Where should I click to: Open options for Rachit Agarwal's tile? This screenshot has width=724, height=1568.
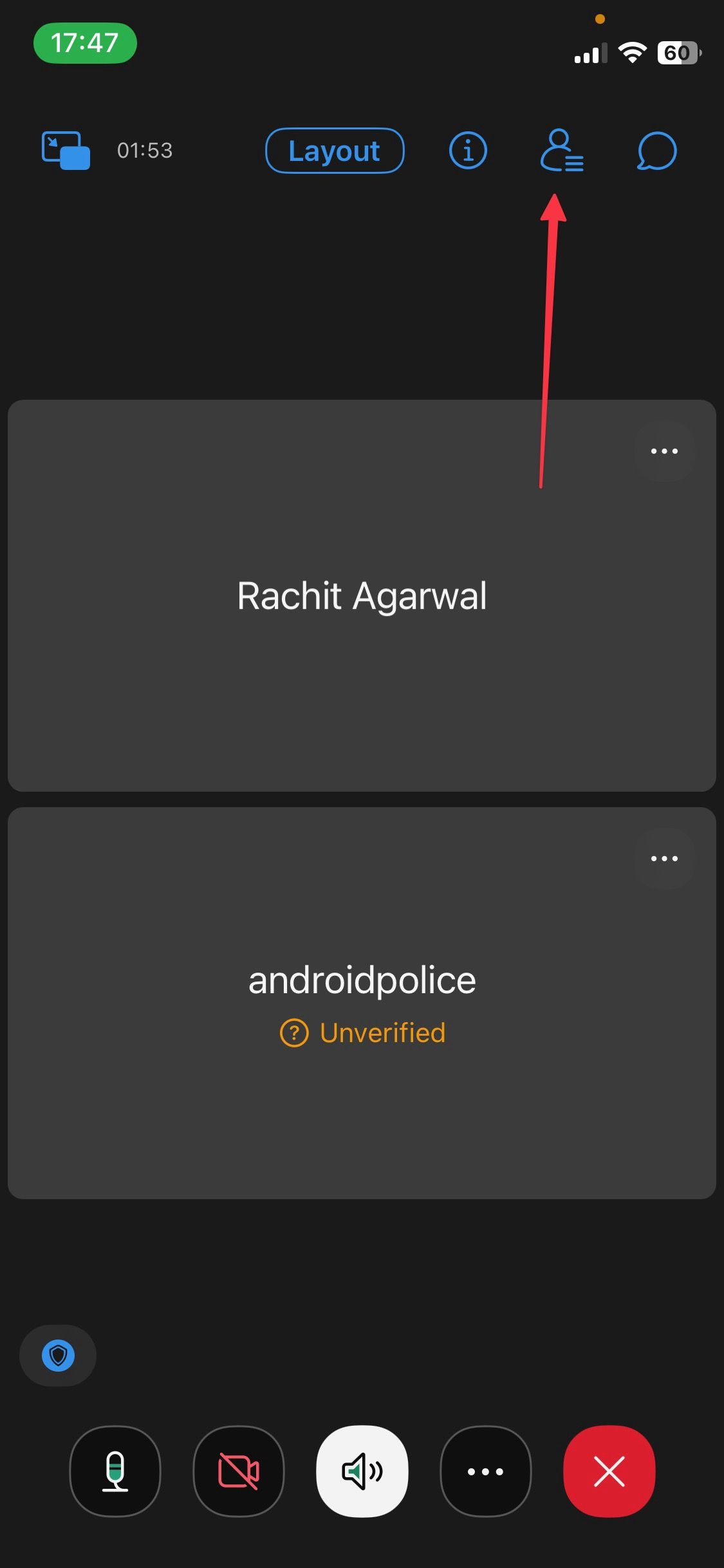[664, 451]
